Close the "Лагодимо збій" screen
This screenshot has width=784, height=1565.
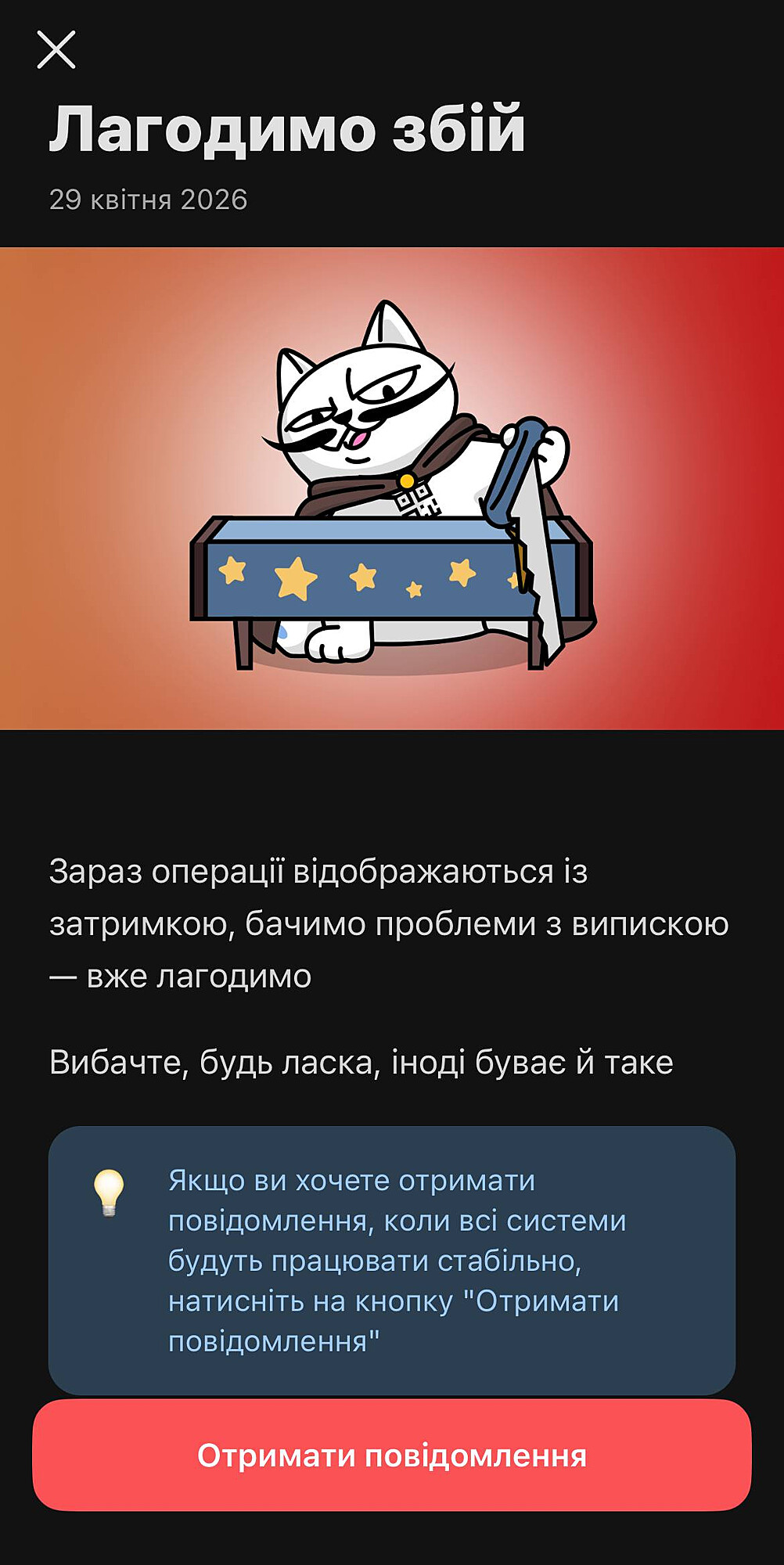pyautogui.click(x=56, y=50)
